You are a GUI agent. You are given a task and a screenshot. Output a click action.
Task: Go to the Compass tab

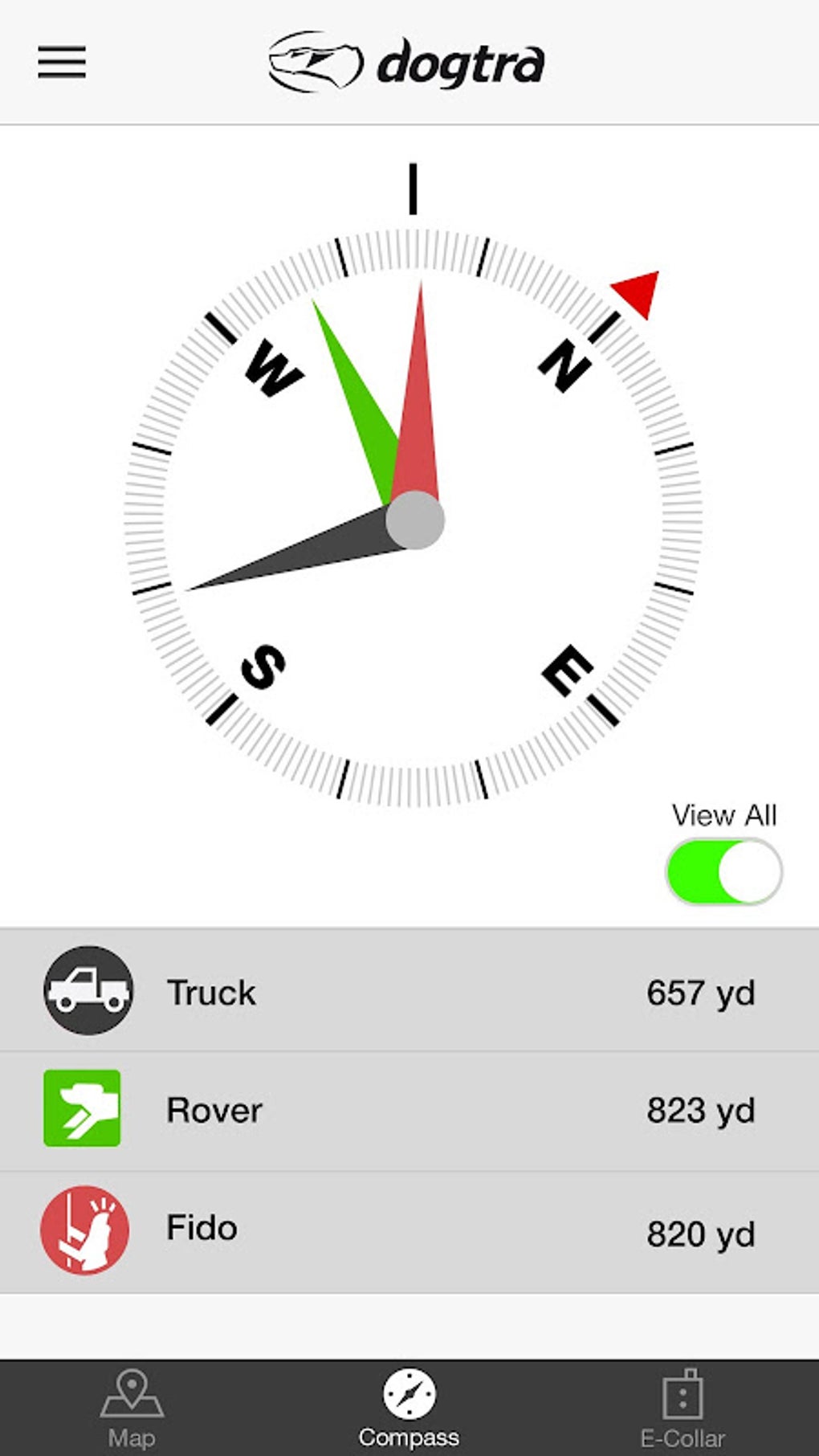pyautogui.click(x=409, y=1409)
